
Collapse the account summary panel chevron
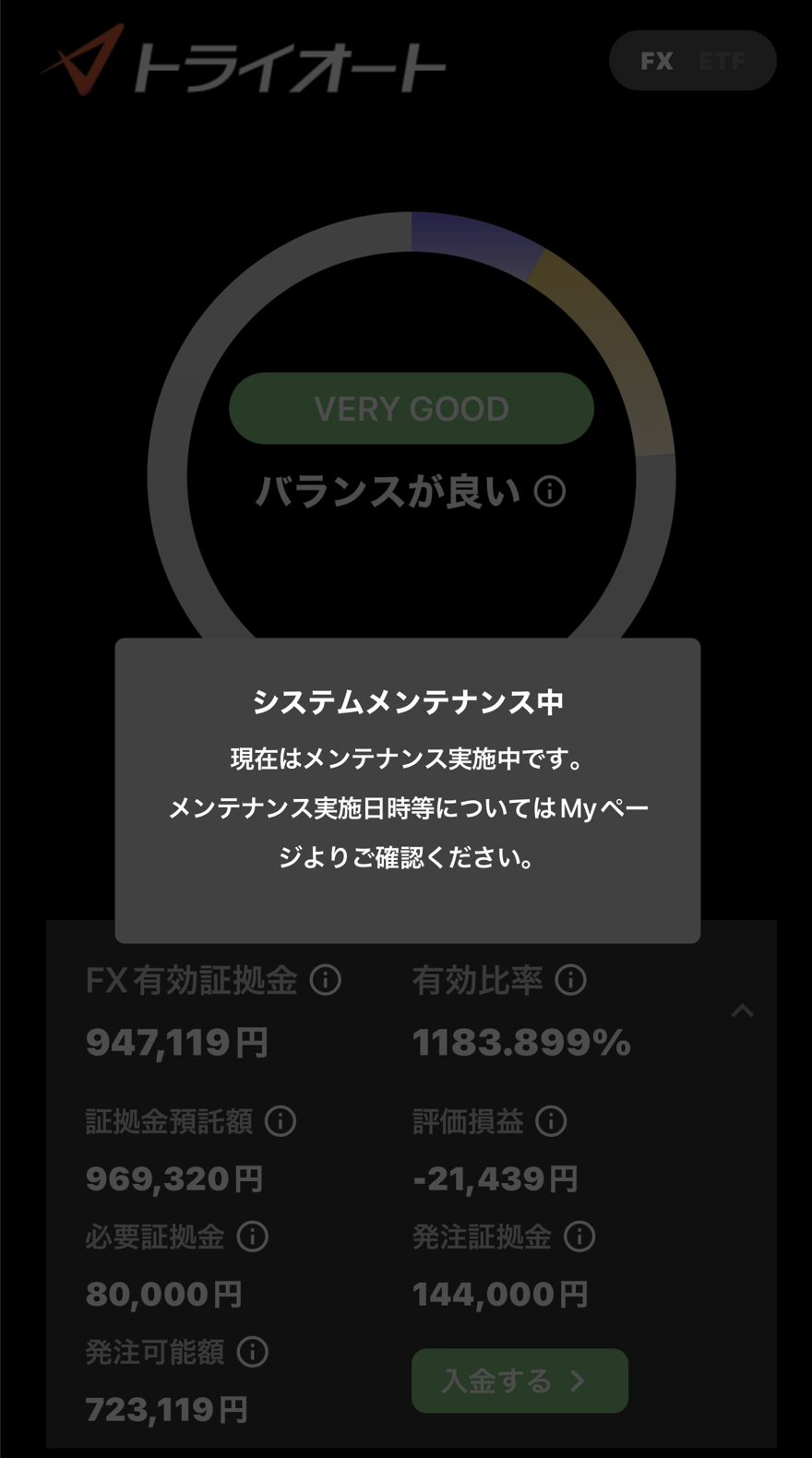742,1010
